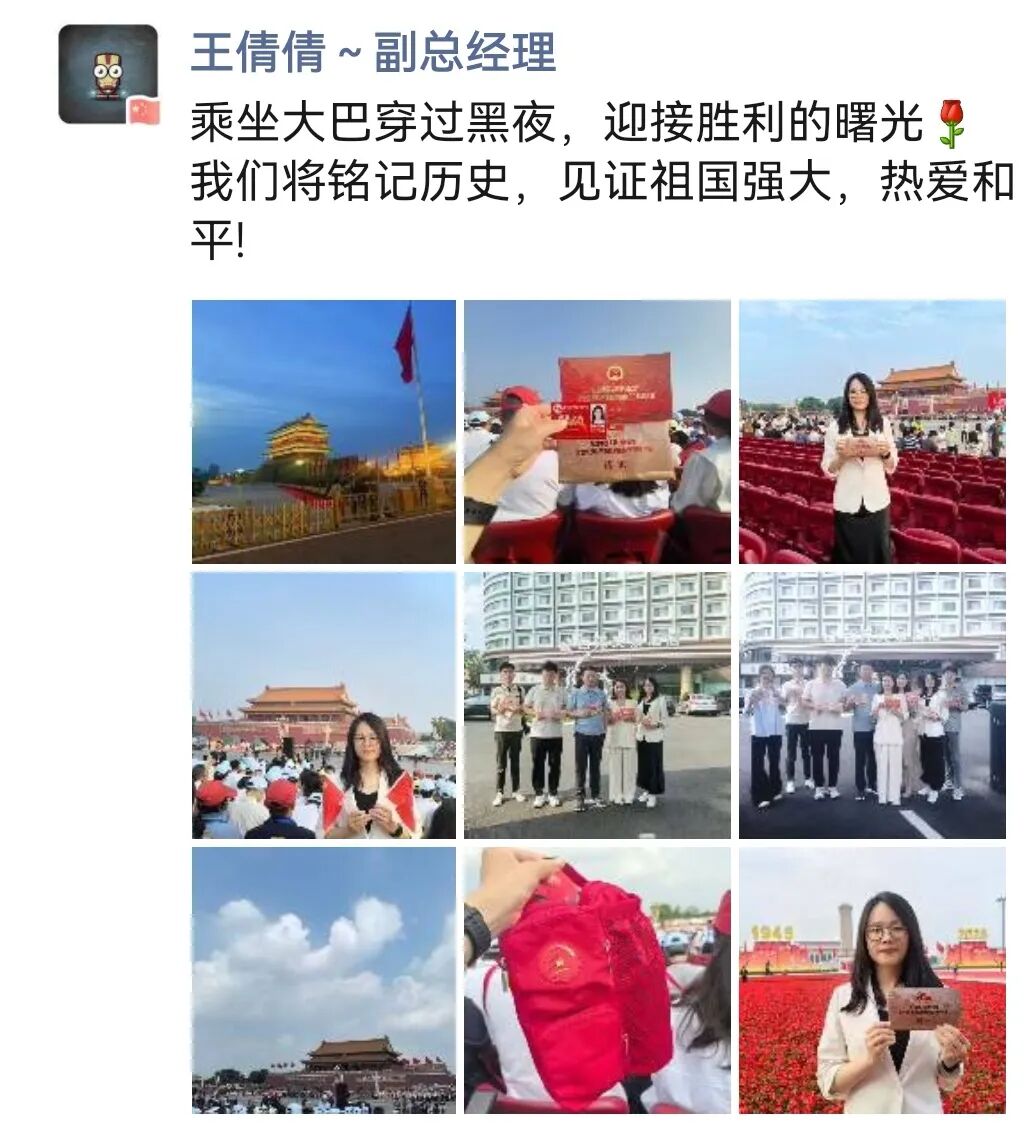View the five-person group photo
1035x1129 pixels.
(597, 705)
